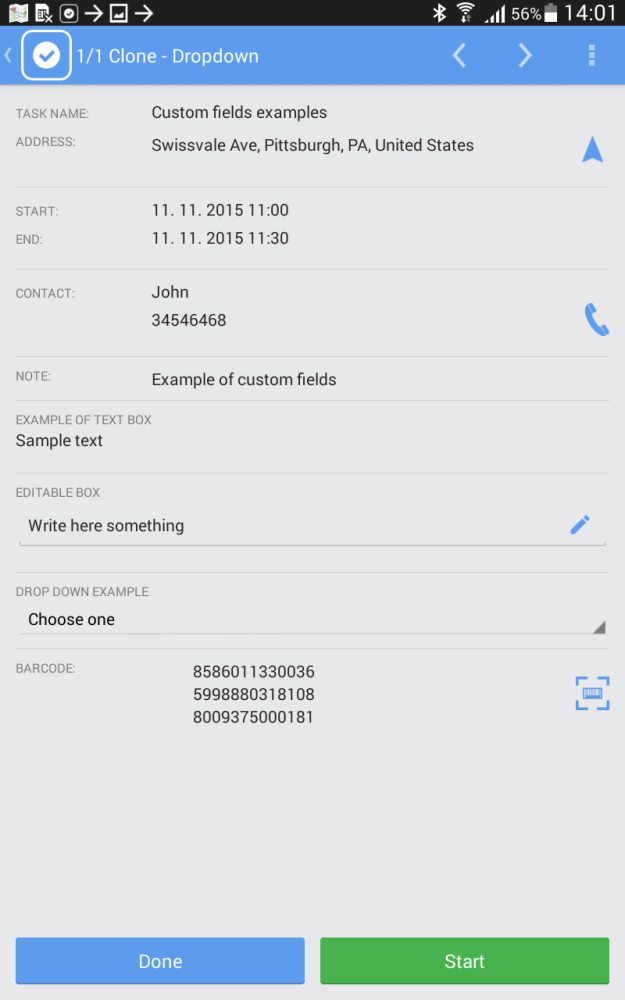This screenshot has width=625, height=1000.
Task: Go to the previous task arrow
Action: 459,55
